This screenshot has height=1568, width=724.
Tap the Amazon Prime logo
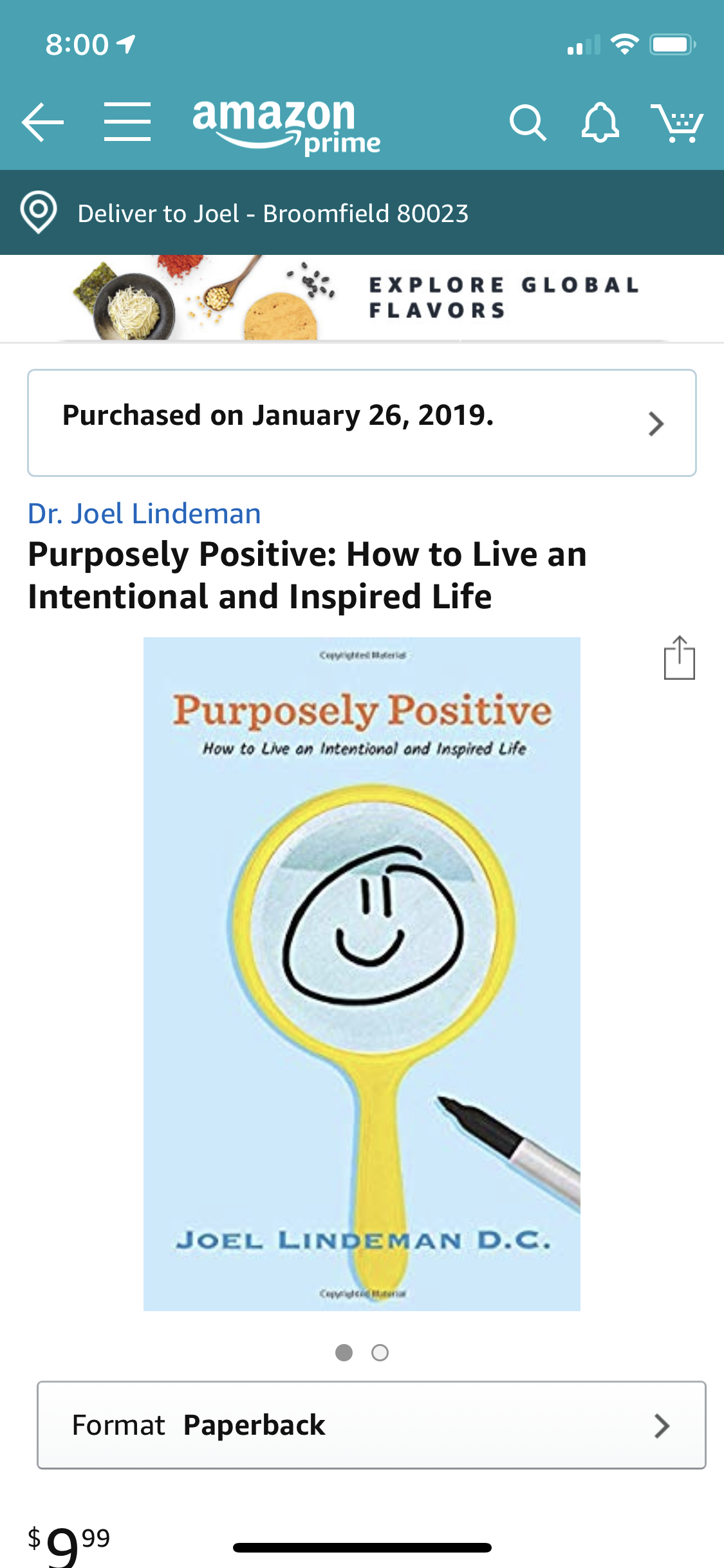pyautogui.click(x=286, y=126)
